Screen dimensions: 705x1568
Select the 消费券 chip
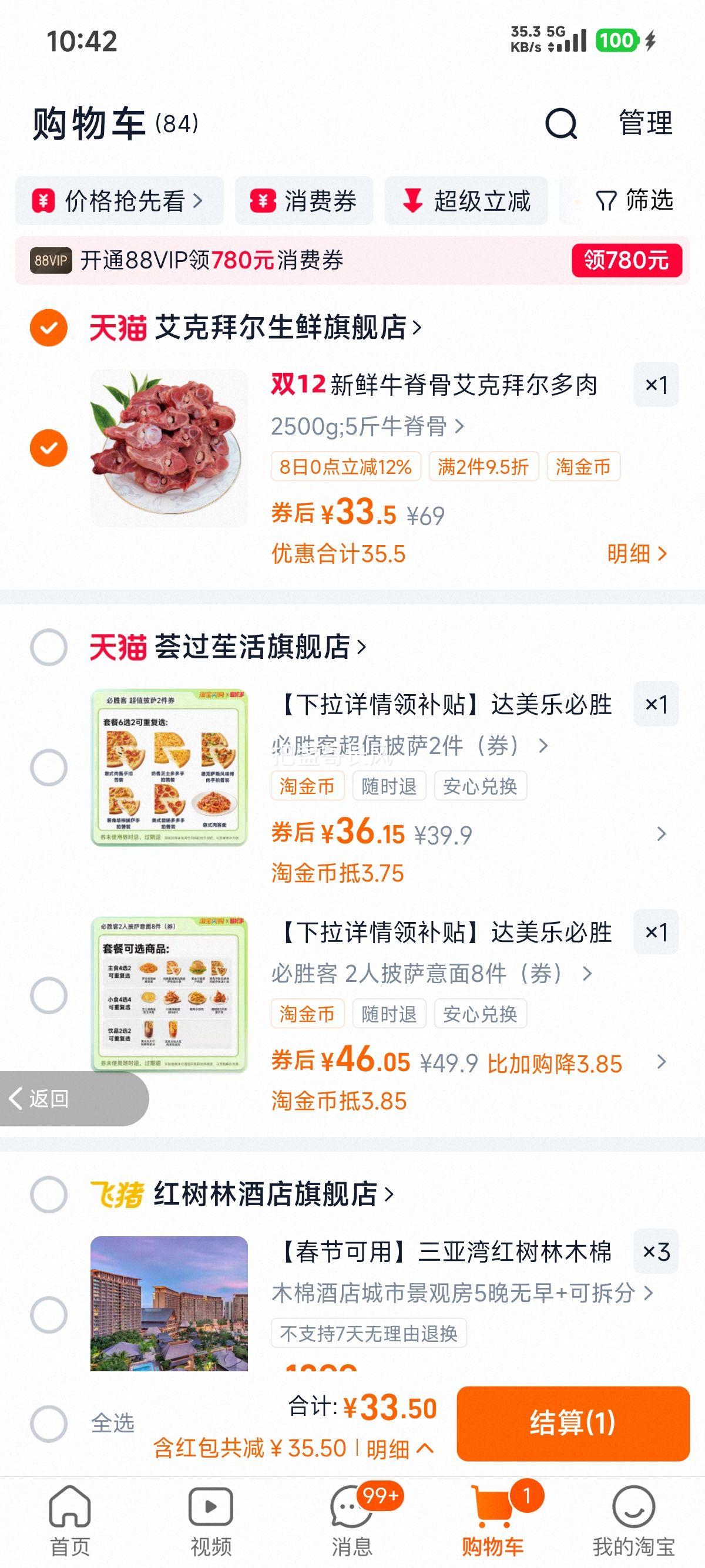click(304, 201)
